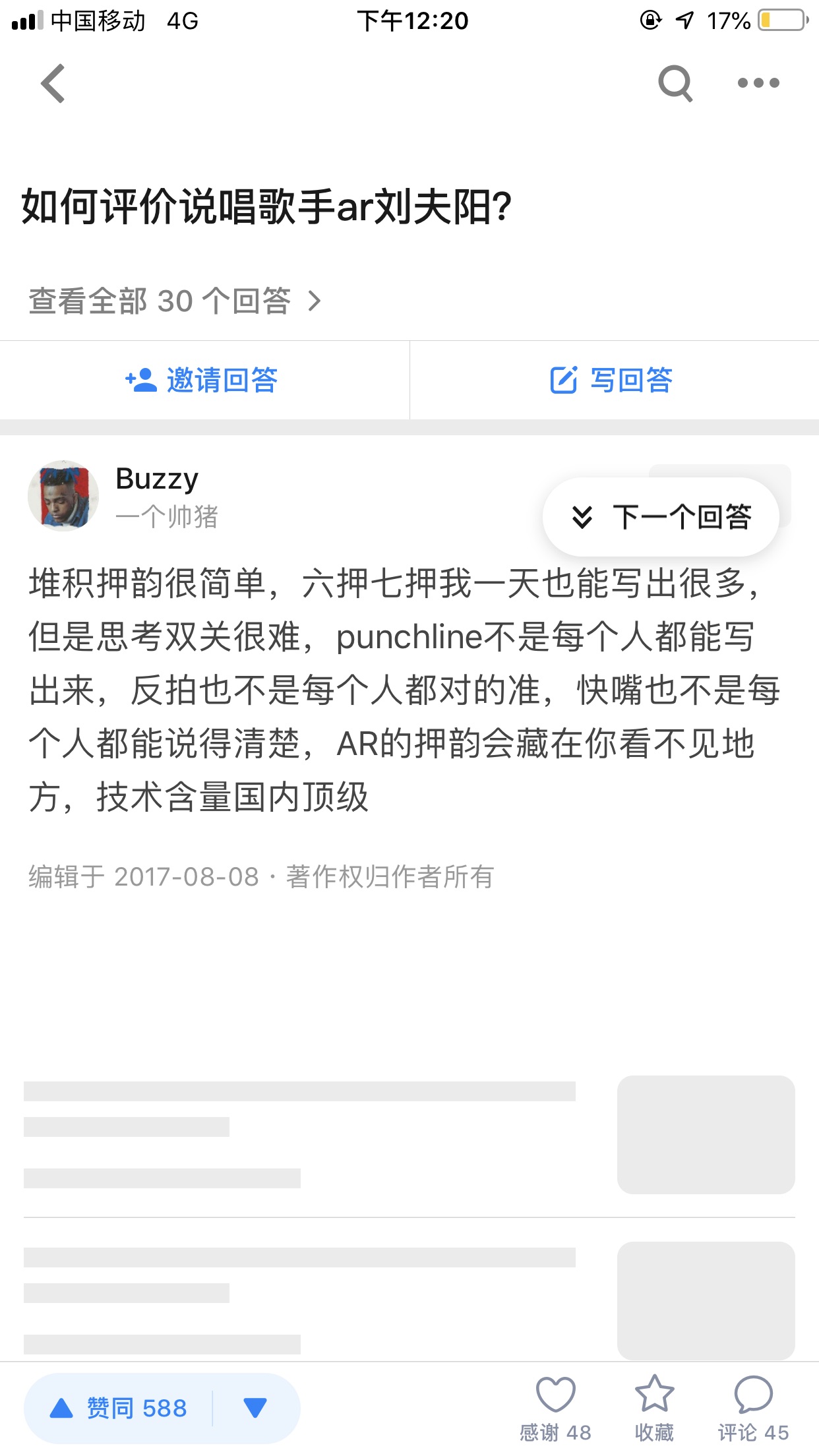The height and width of the screenshot is (1456, 819).
Task: View all 30 answers link
Action: coord(175,301)
